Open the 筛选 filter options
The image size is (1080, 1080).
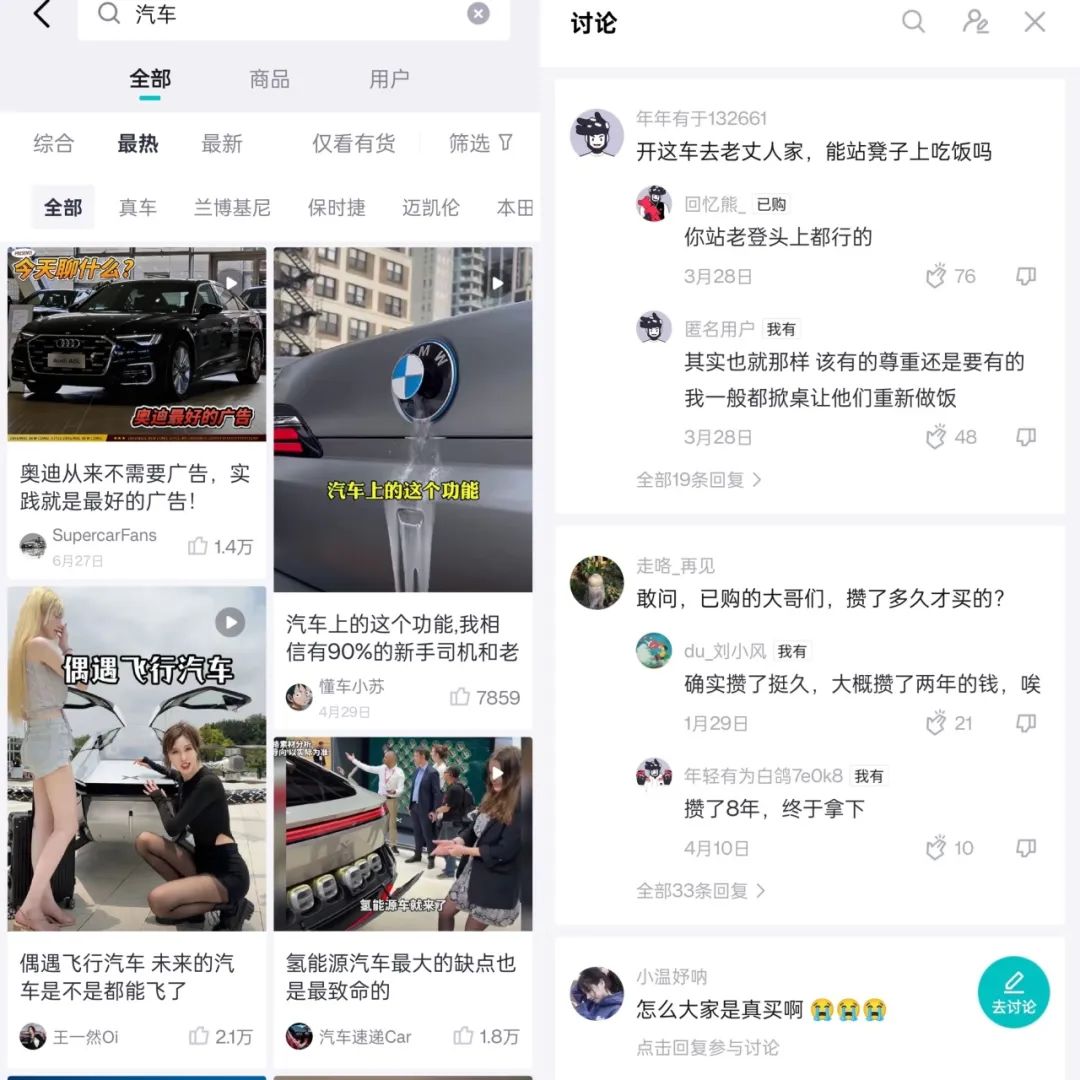pos(480,144)
